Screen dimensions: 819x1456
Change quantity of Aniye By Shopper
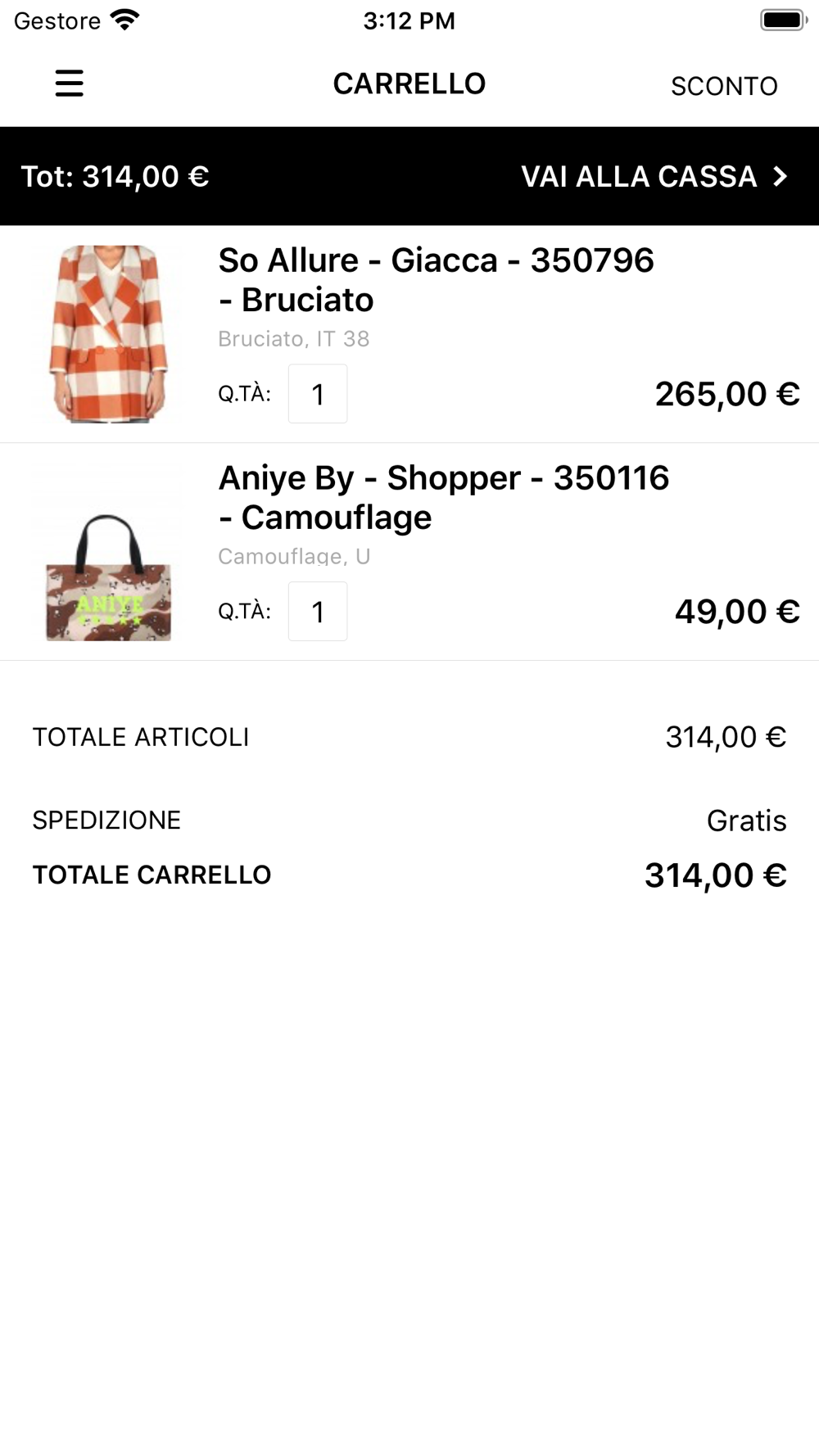click(318, 612)
